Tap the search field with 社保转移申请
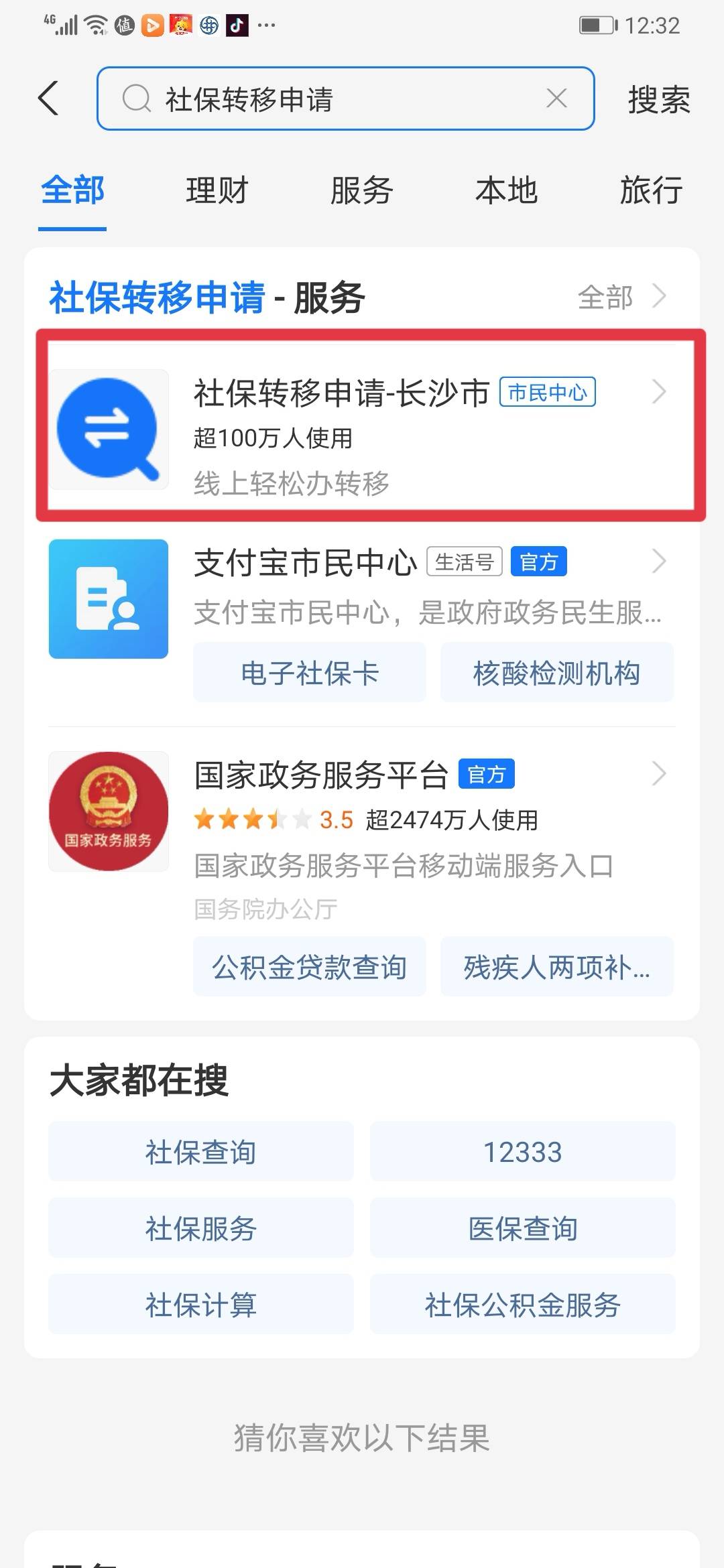The image size is (724, 1568). pyautogui.click(x=335, y=99)
